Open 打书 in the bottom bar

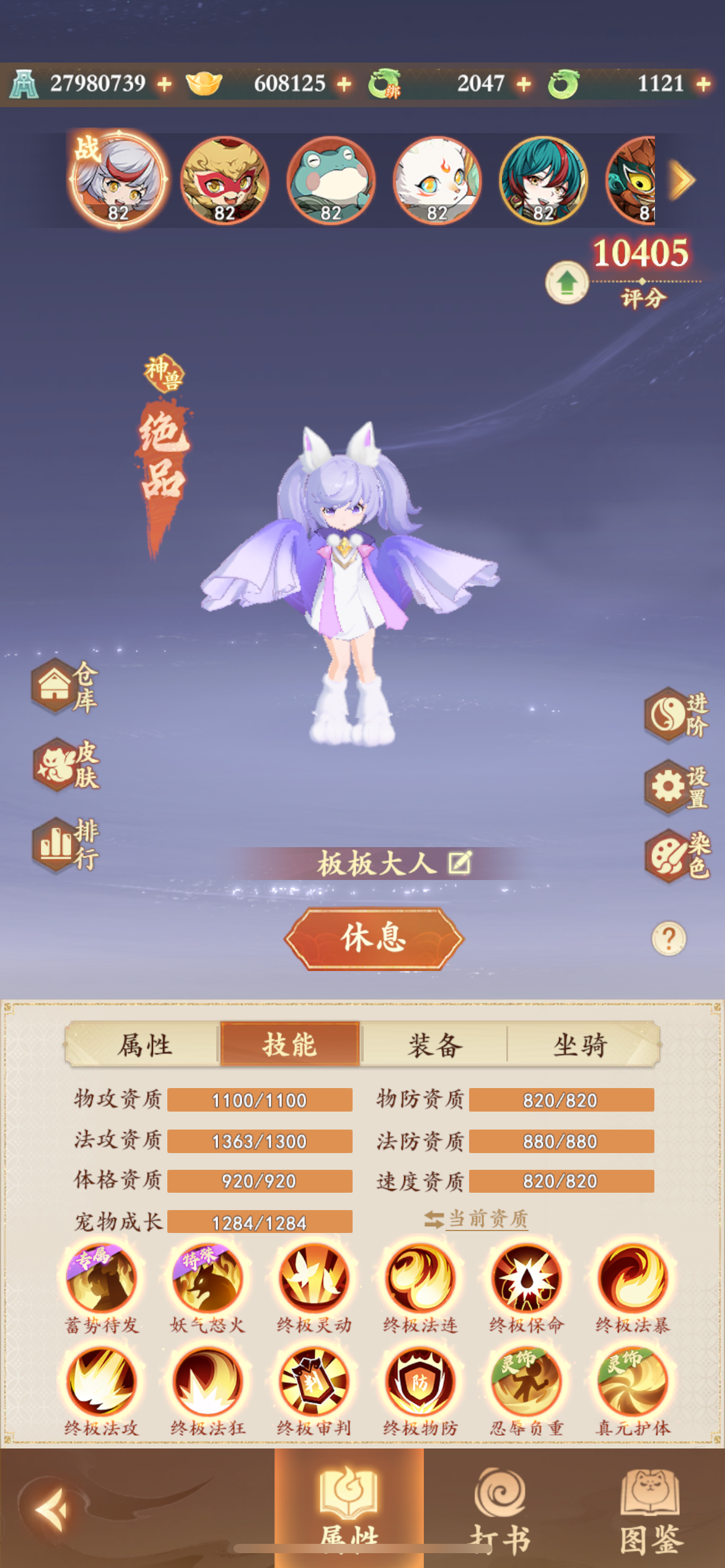(499, 1510)
